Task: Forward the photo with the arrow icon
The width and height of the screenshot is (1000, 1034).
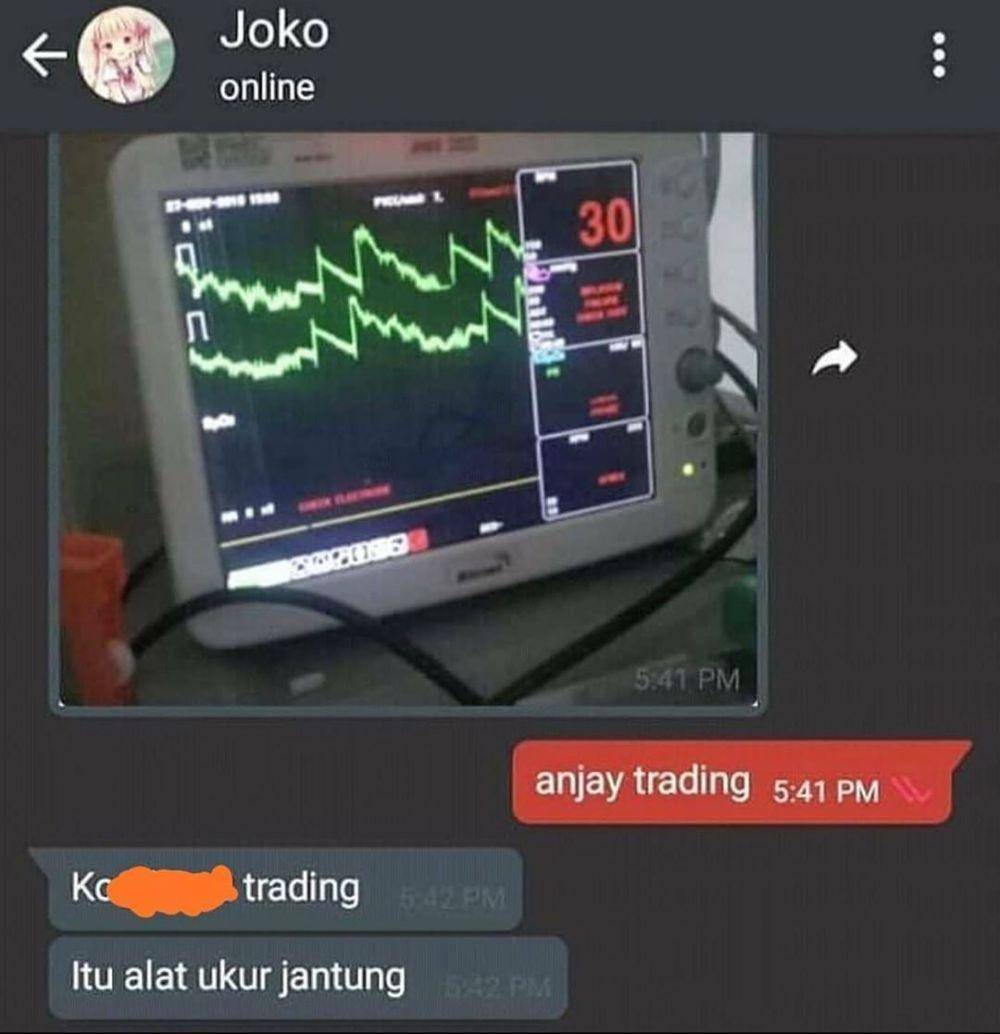Action: pyautogui.click(x=834, y=357)
